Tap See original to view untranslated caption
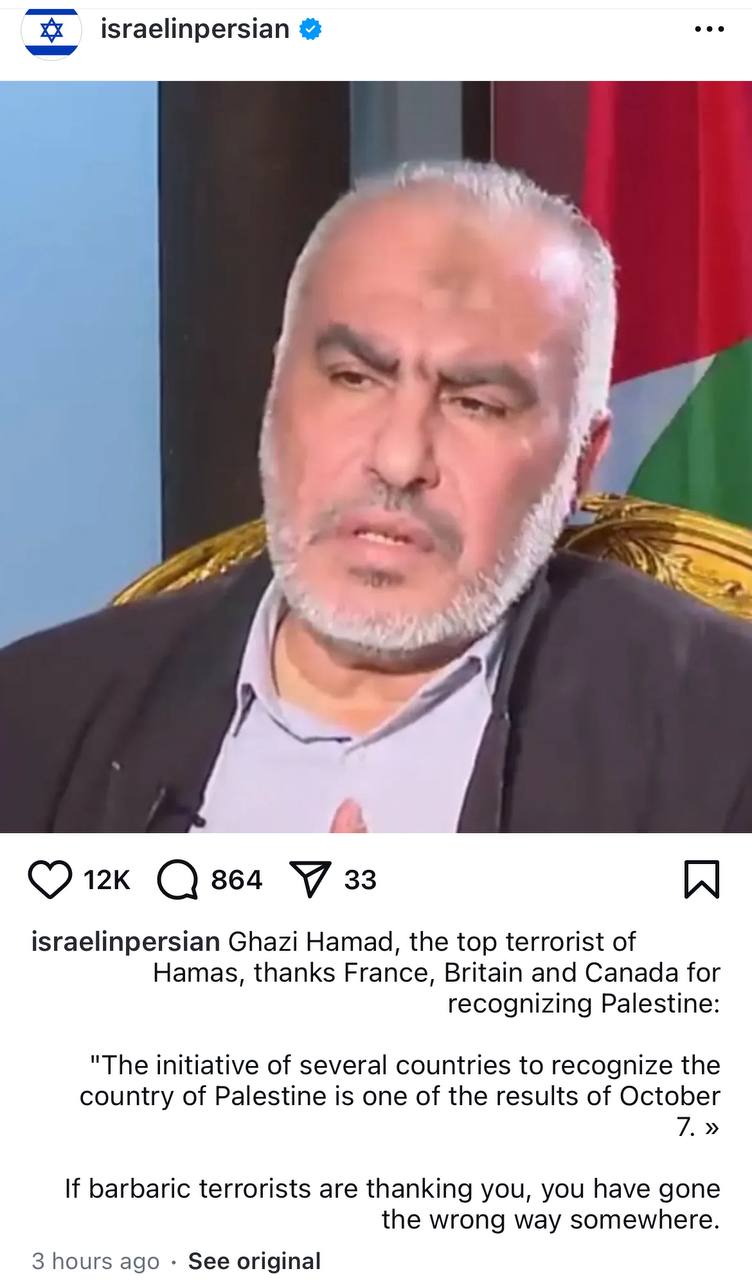Viewport: 752px width, 1280px height. pos(254,1261)
